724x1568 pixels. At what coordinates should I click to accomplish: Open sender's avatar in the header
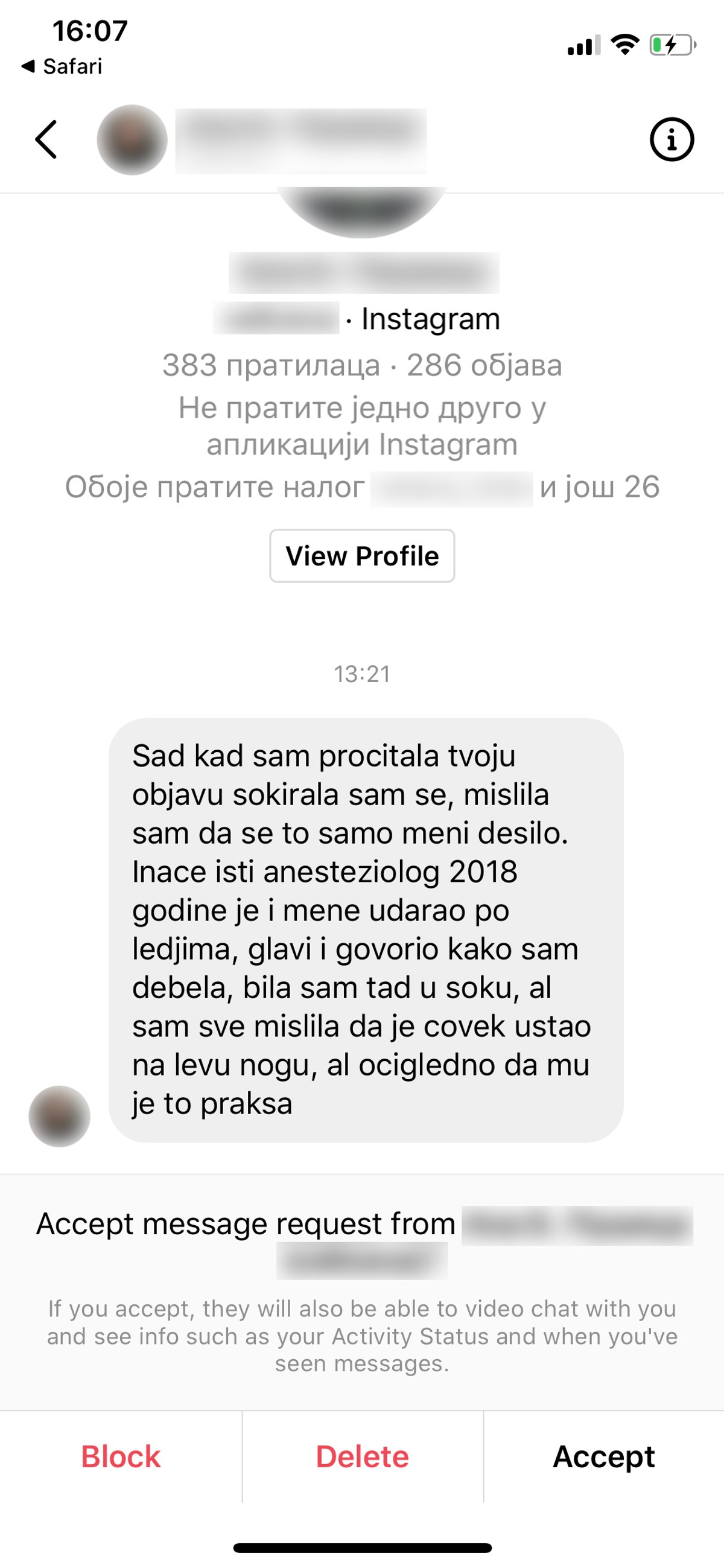pos(132,140)
